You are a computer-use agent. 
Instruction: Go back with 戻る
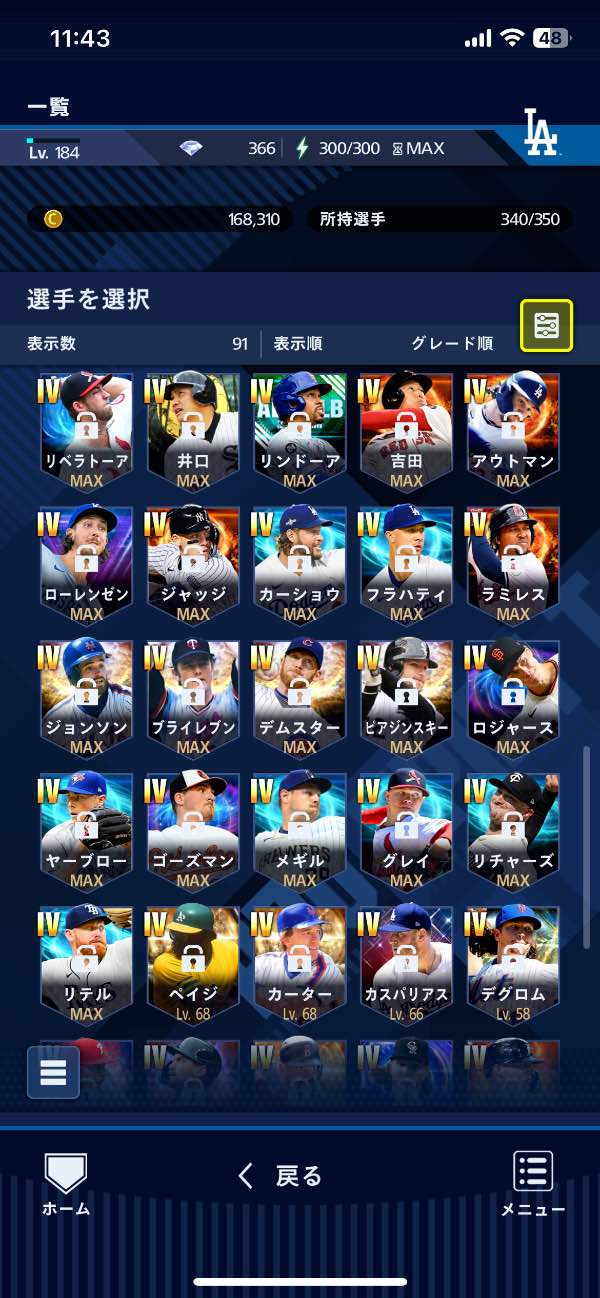point(280,1176)
